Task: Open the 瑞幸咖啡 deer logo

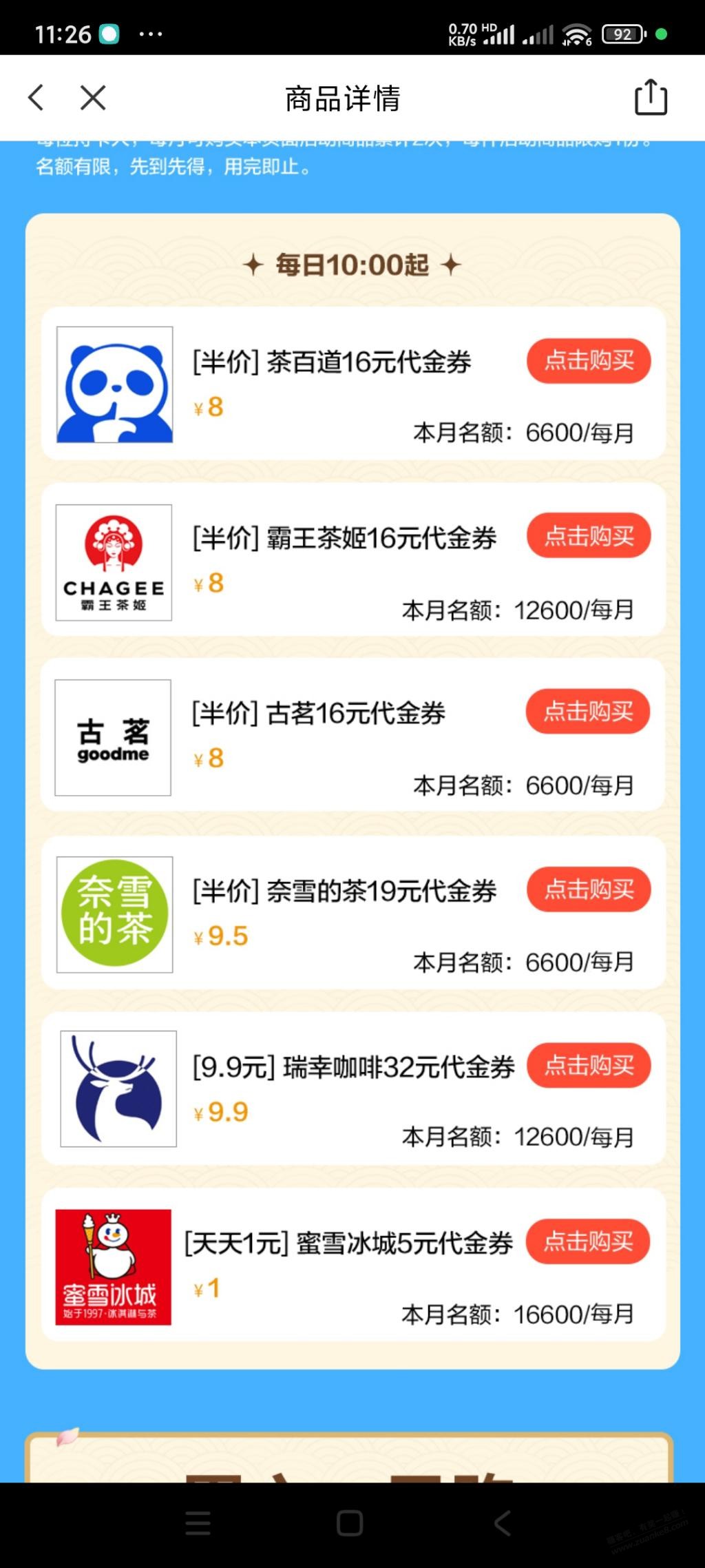Action: coord(117,1089)
